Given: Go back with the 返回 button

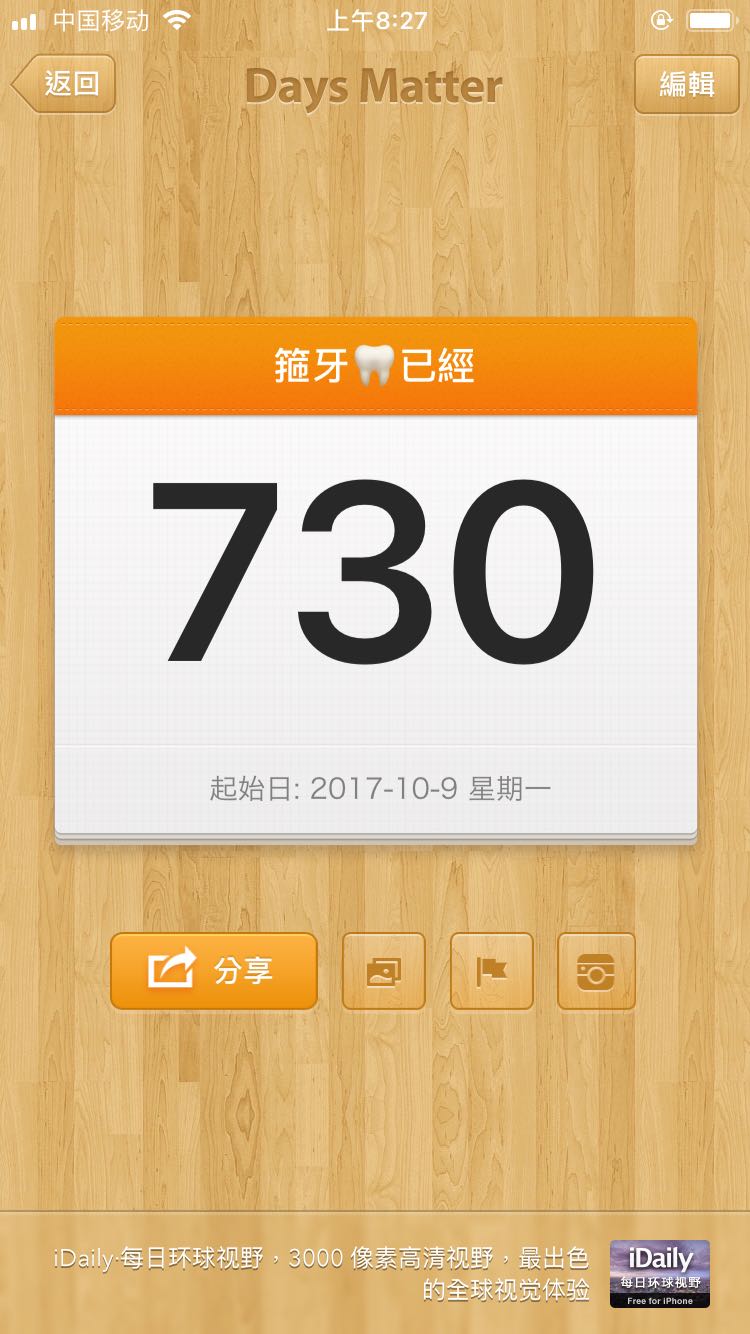Looking at the screenshot, I should pyautogui.click(x=66, y=84).
